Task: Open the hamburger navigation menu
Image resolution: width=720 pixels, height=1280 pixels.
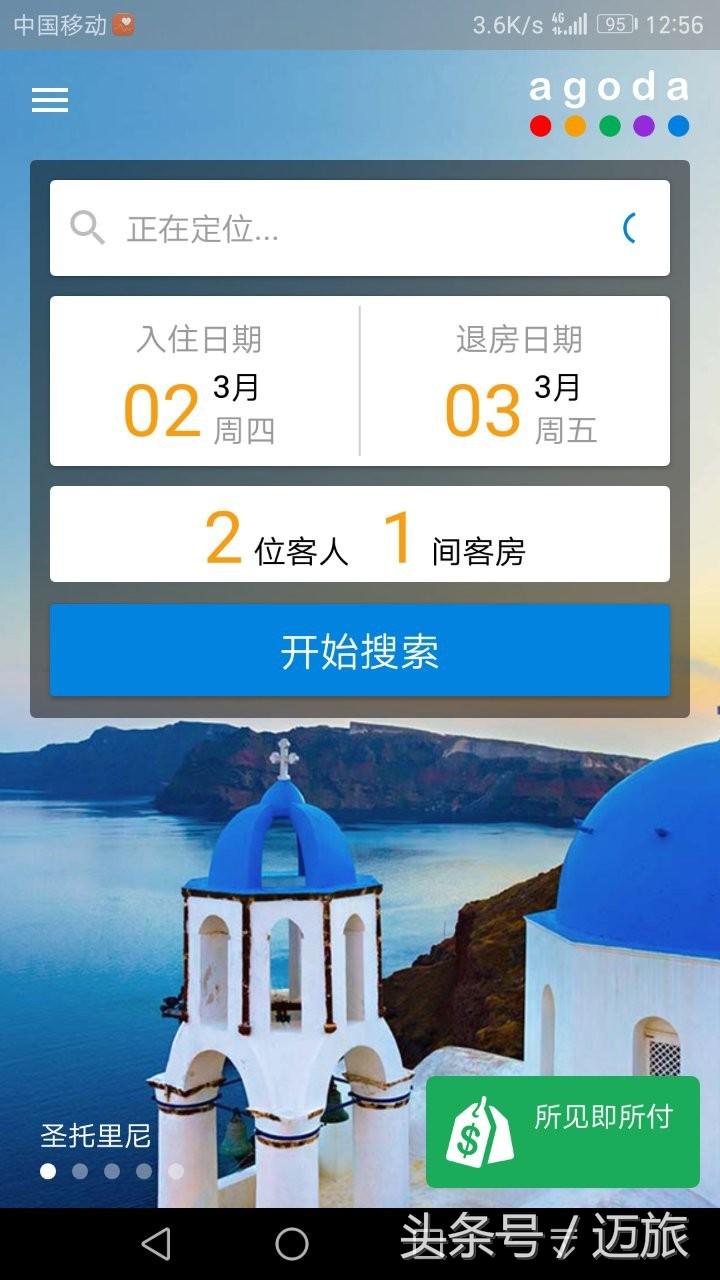Action: tap(50, 100)
